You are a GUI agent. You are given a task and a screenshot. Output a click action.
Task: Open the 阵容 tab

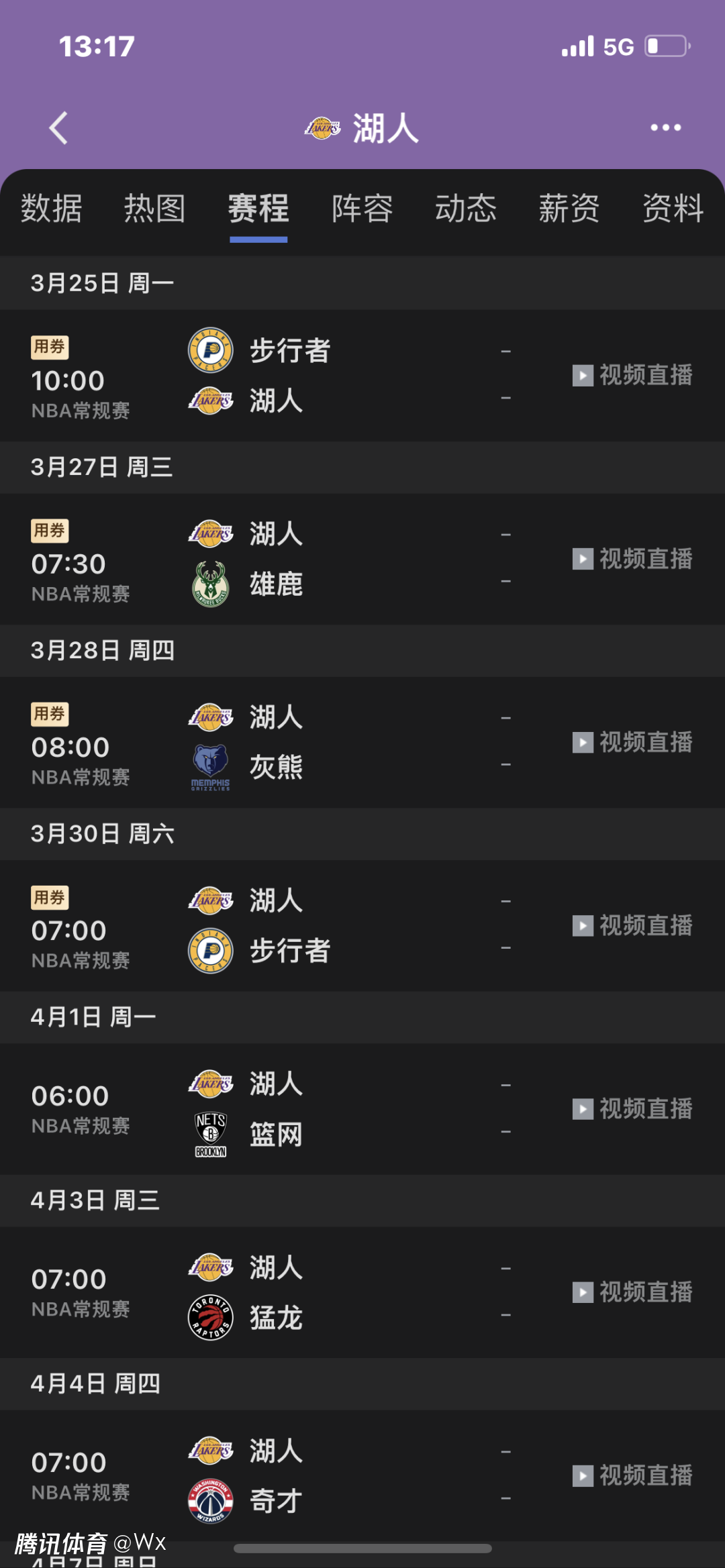(x=362, y=209)
